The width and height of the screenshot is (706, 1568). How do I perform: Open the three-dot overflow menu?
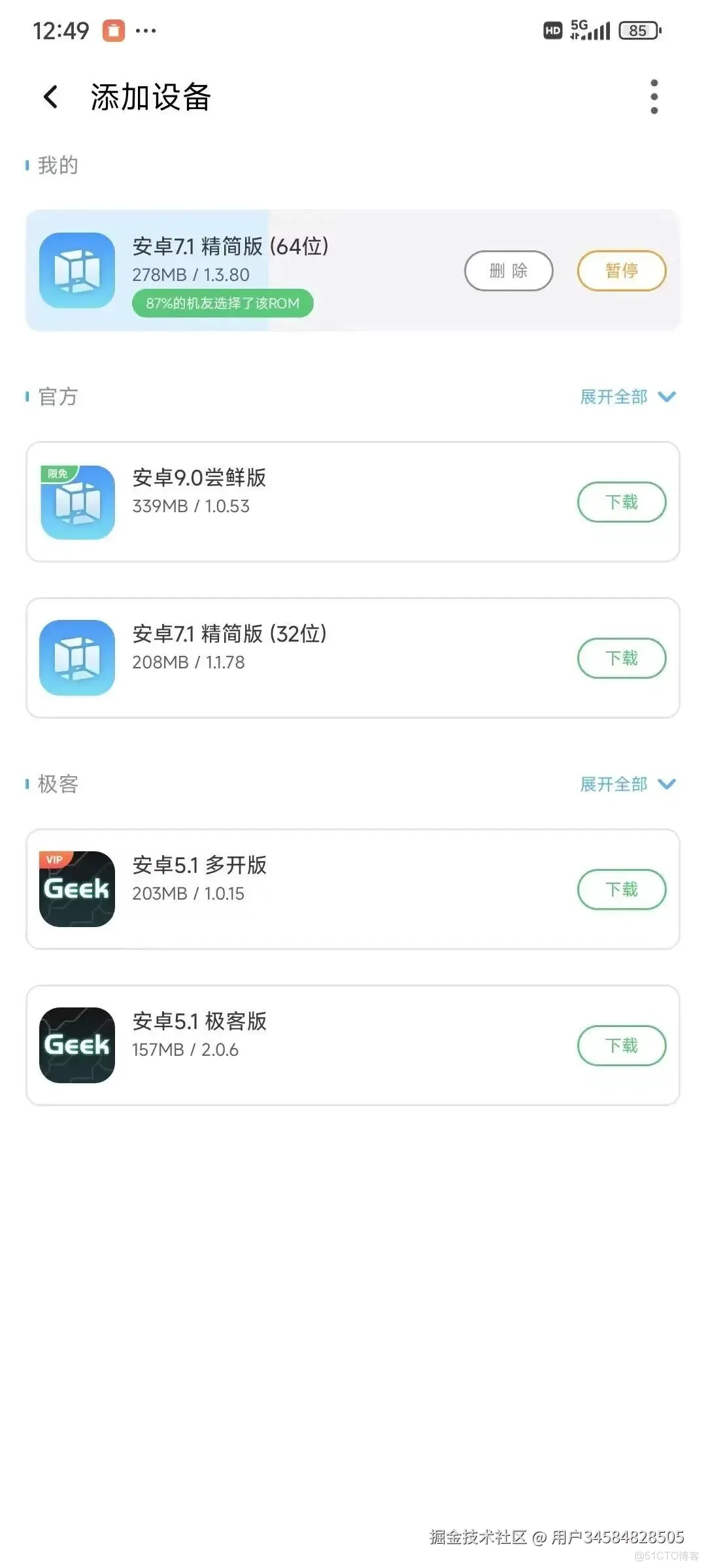click(x=653, y=97)
